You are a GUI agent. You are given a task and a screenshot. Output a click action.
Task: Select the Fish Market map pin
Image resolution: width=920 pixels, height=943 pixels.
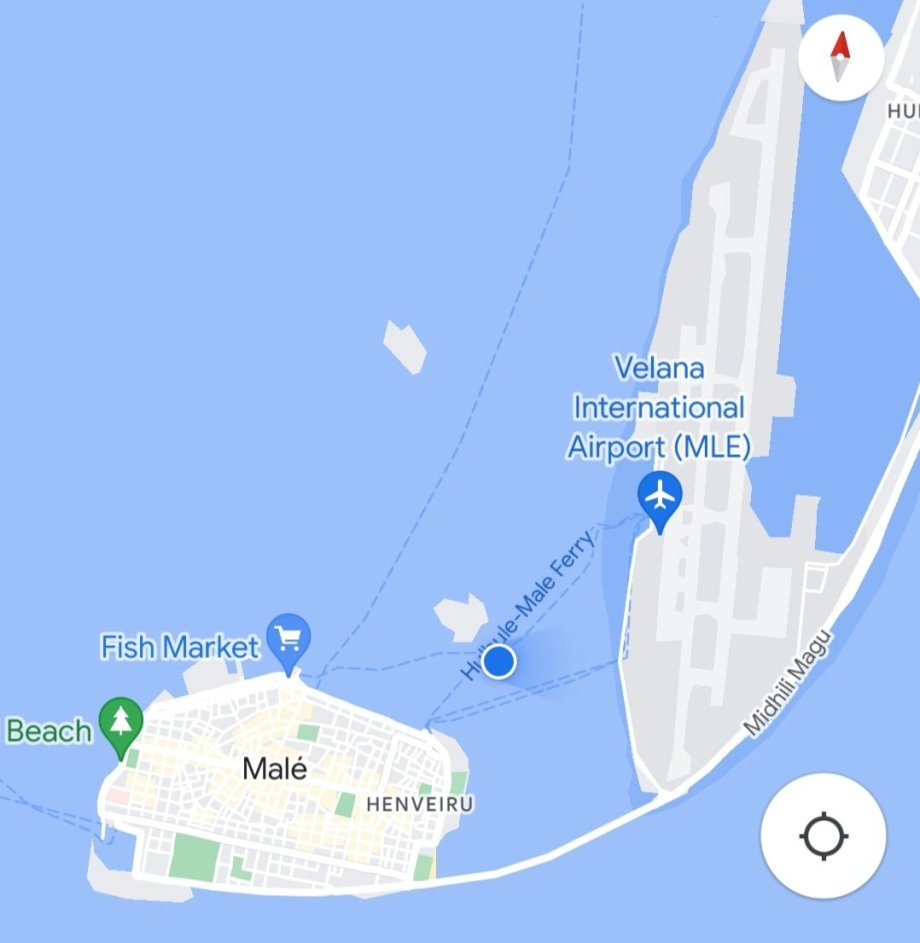(290, 638)
